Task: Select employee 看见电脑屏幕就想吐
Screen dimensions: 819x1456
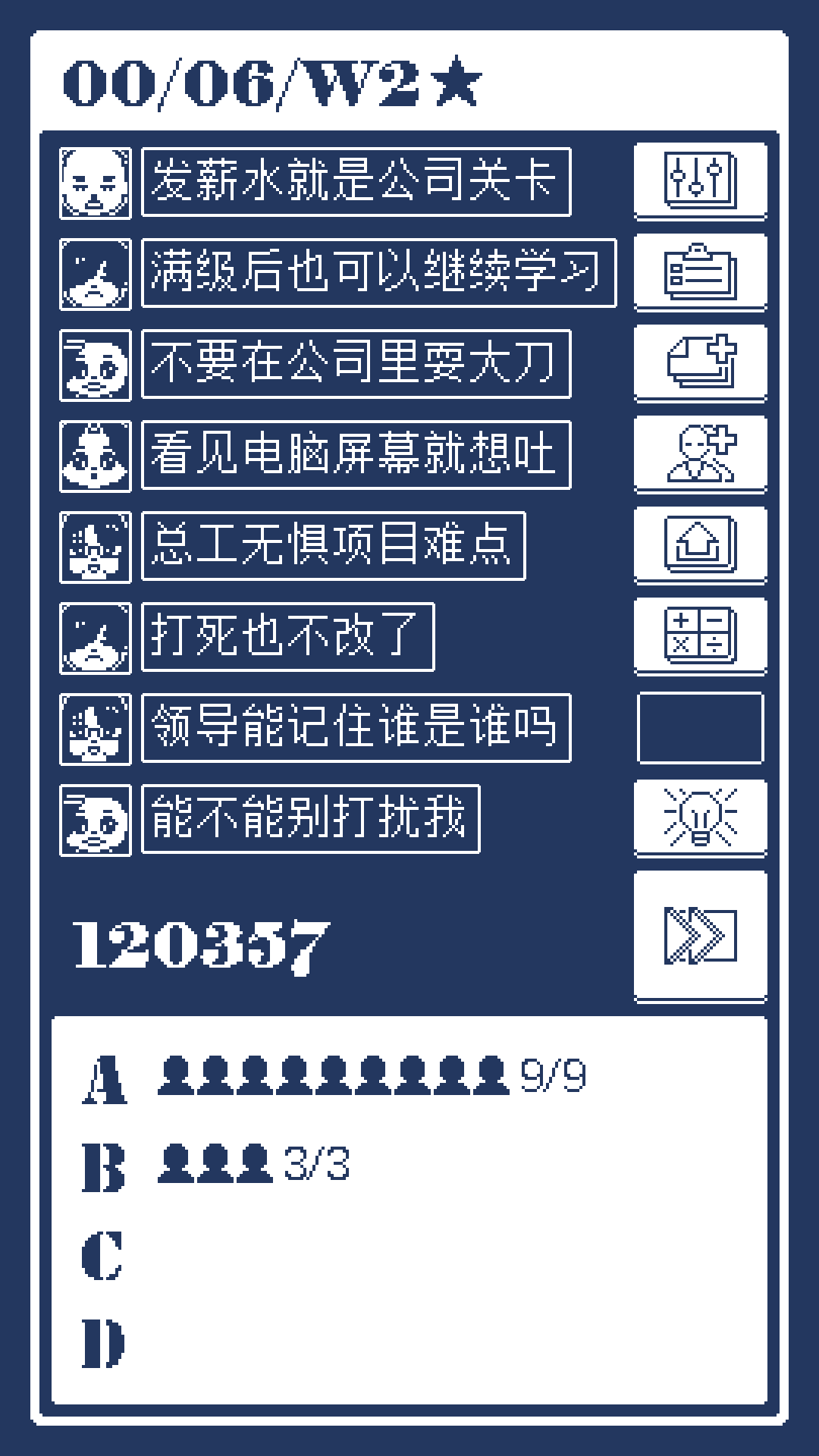Action: click(356, 455)
